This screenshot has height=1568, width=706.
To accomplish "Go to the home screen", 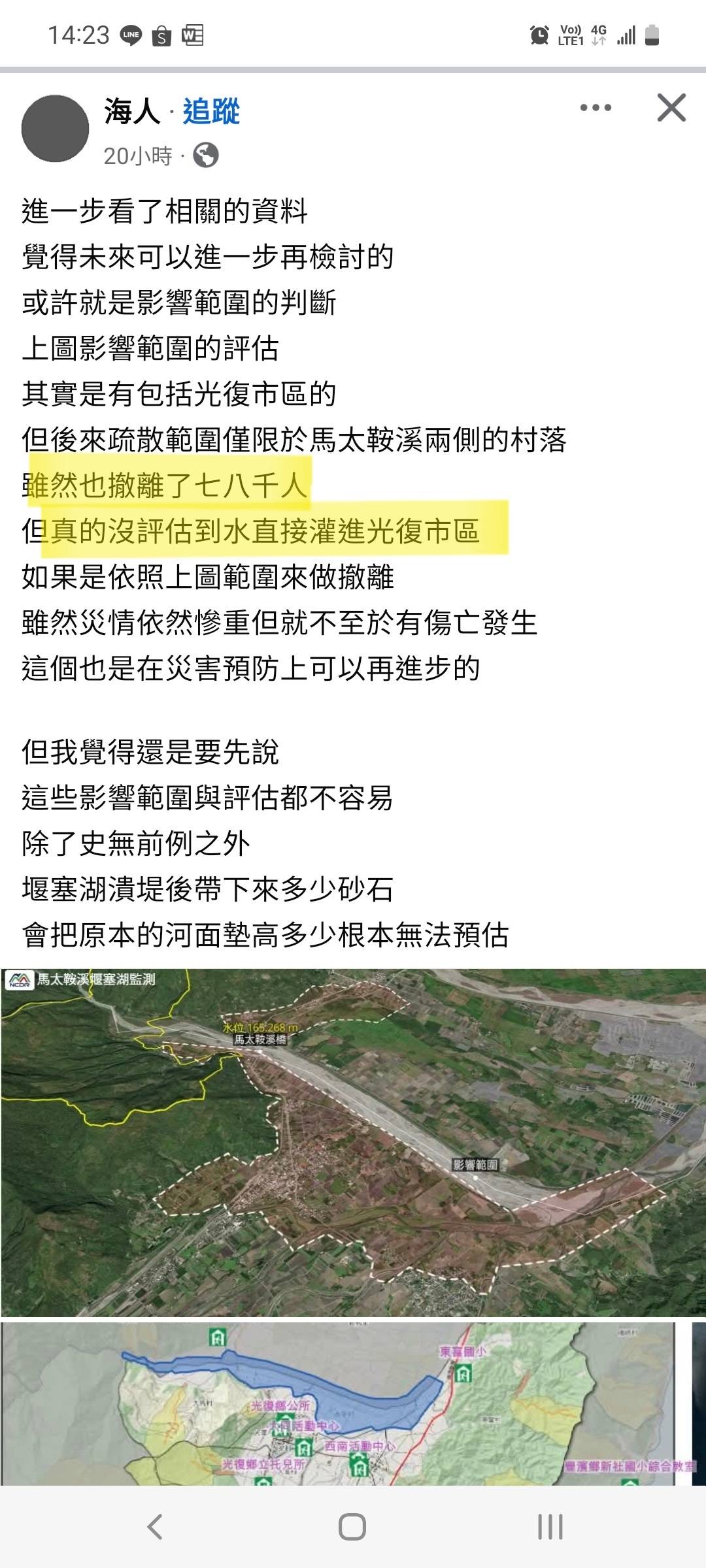I will point(352,1527).
